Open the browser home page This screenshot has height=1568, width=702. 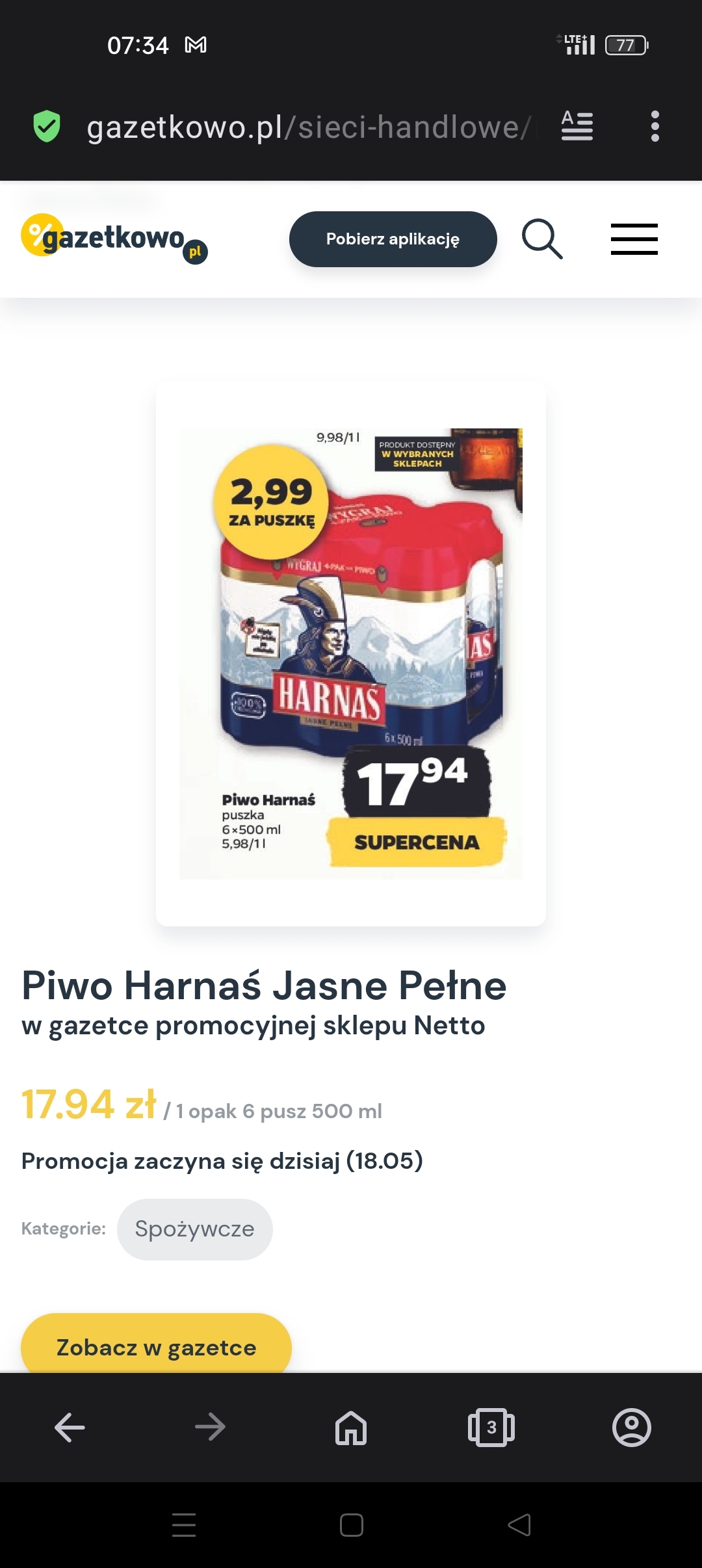point(351,1428)
